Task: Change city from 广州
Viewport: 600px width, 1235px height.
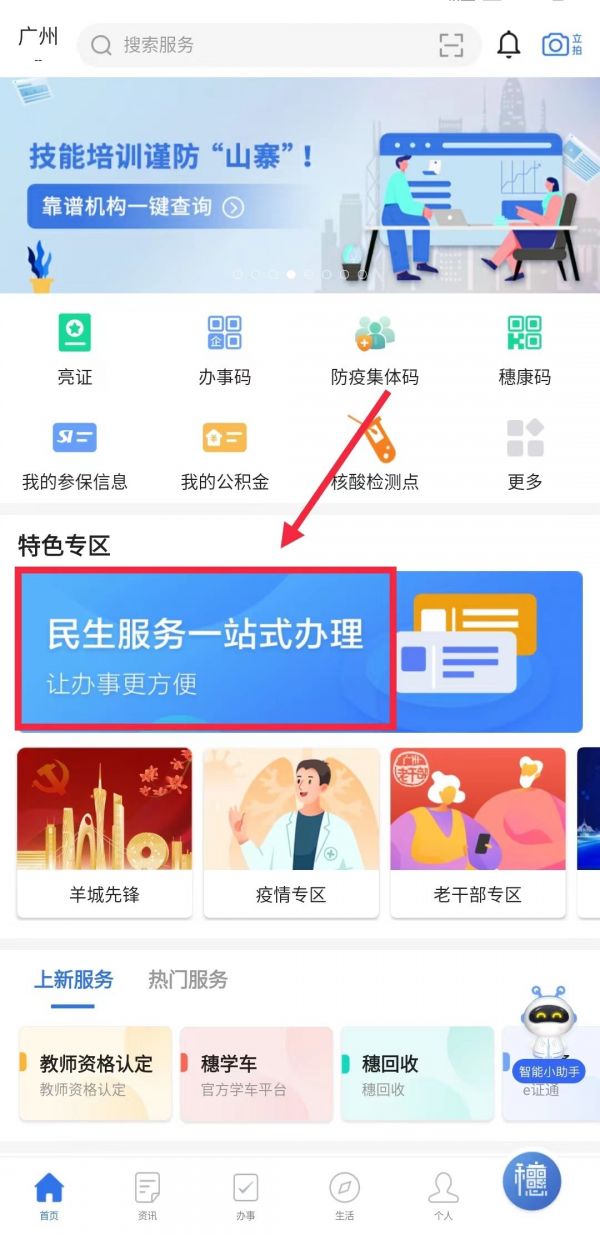Action: point(38,38)
